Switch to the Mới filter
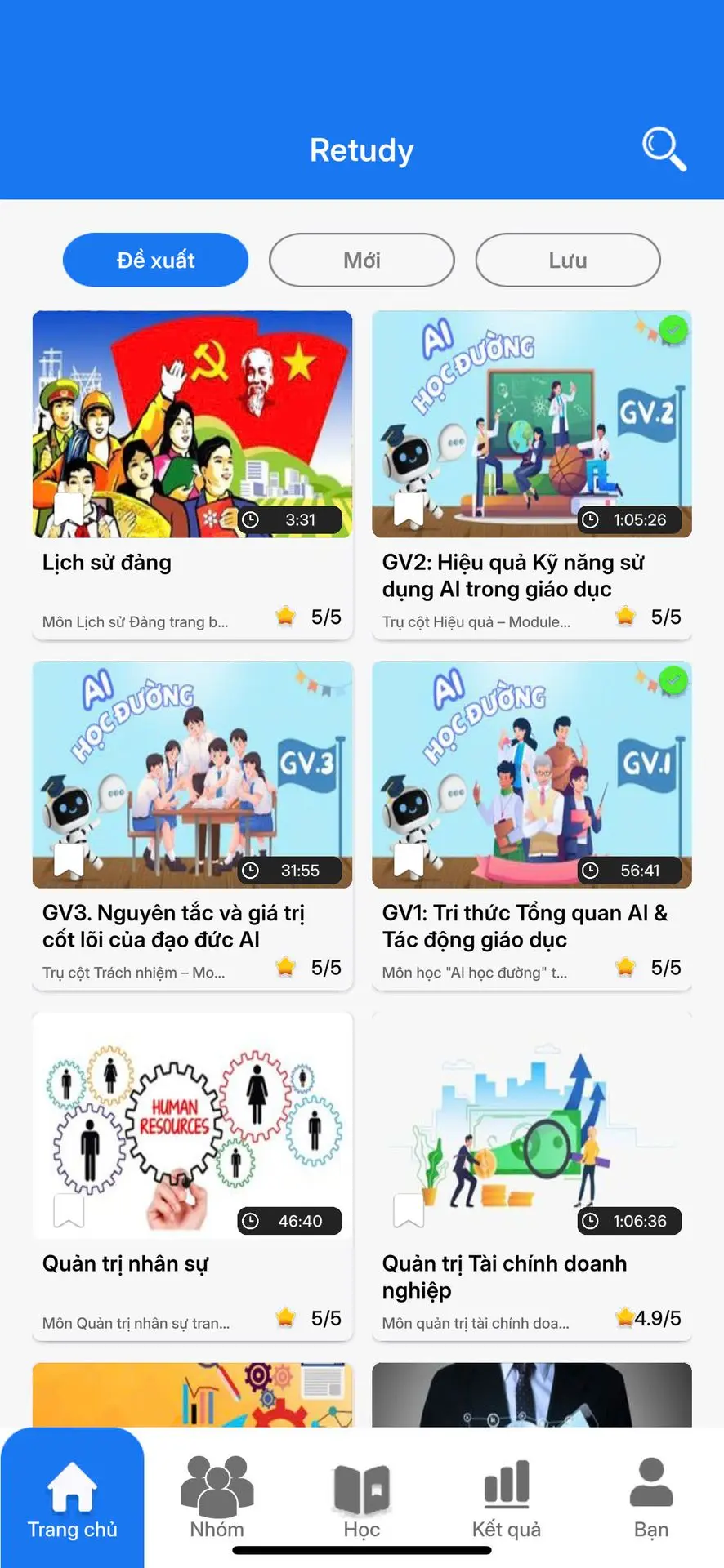Viewport: 724px width, 1568px height. coord(361,261)
